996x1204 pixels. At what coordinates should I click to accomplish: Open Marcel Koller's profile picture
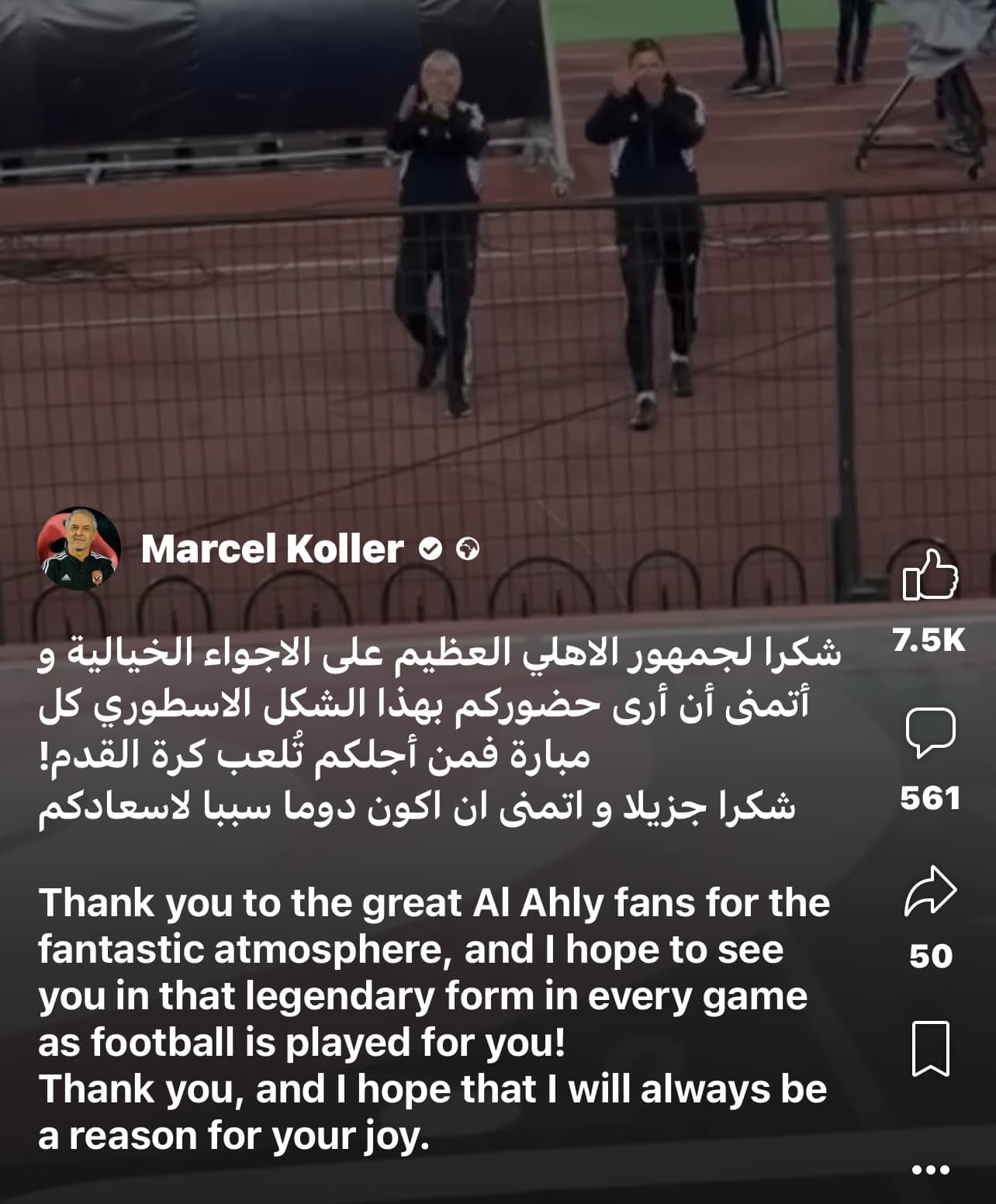pyautogui.click(x=79, y=550)
